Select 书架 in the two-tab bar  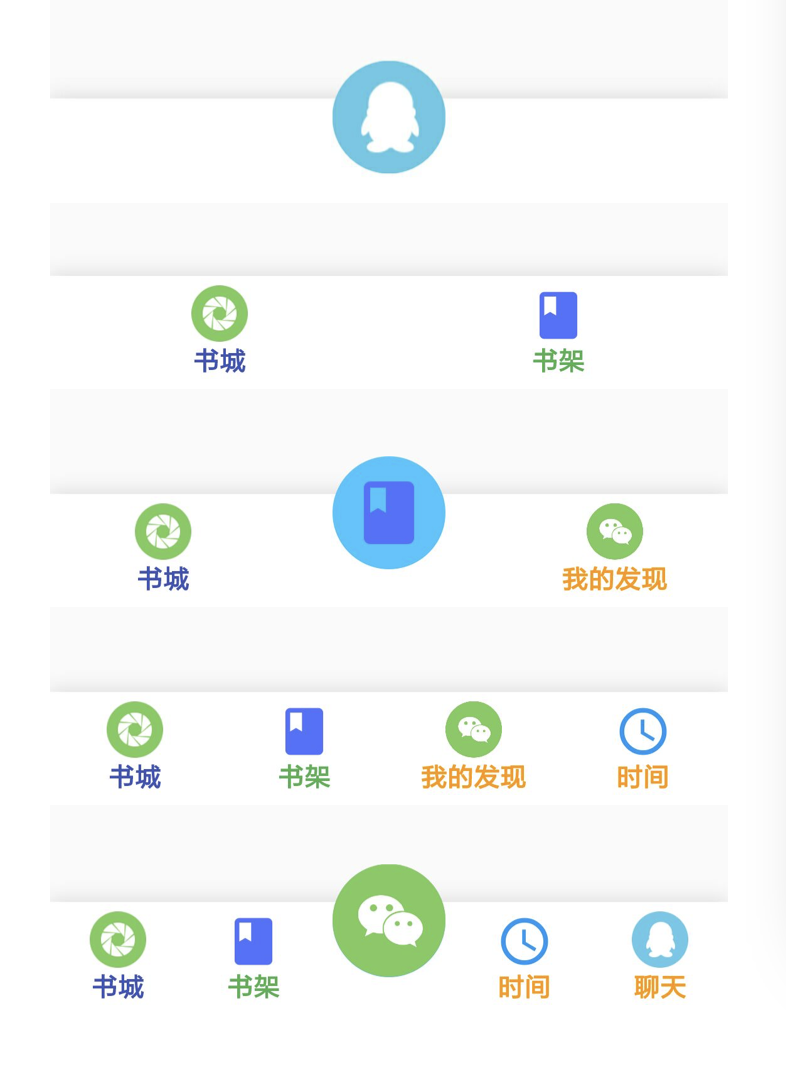pos(558,332)
